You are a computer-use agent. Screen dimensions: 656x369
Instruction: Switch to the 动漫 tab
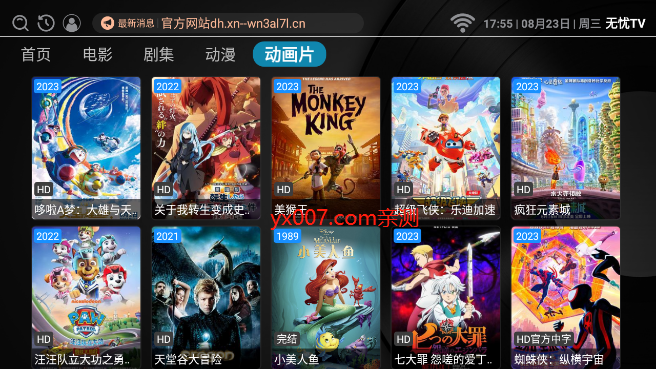220,54
